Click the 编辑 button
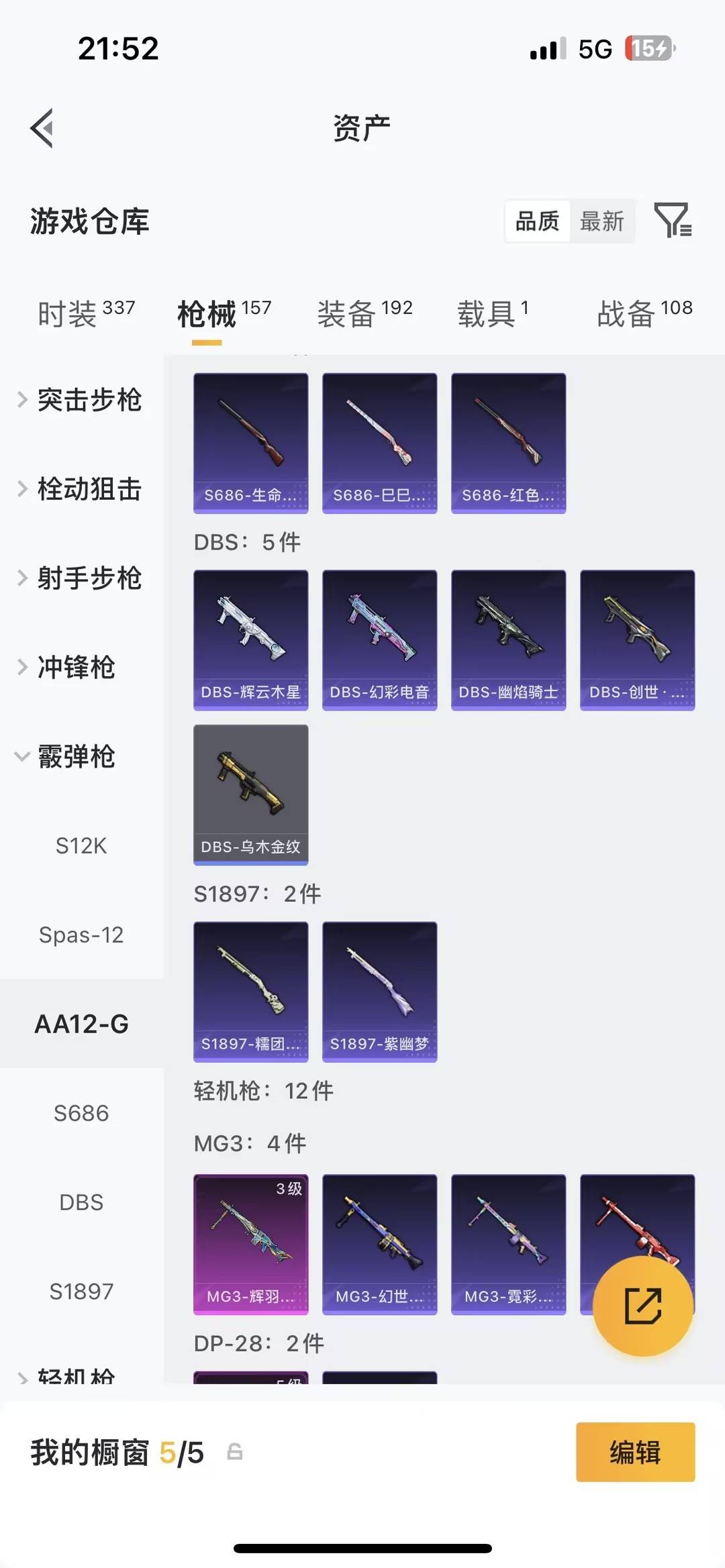Screen dimensions: 725x1568 pos(634,1451)
